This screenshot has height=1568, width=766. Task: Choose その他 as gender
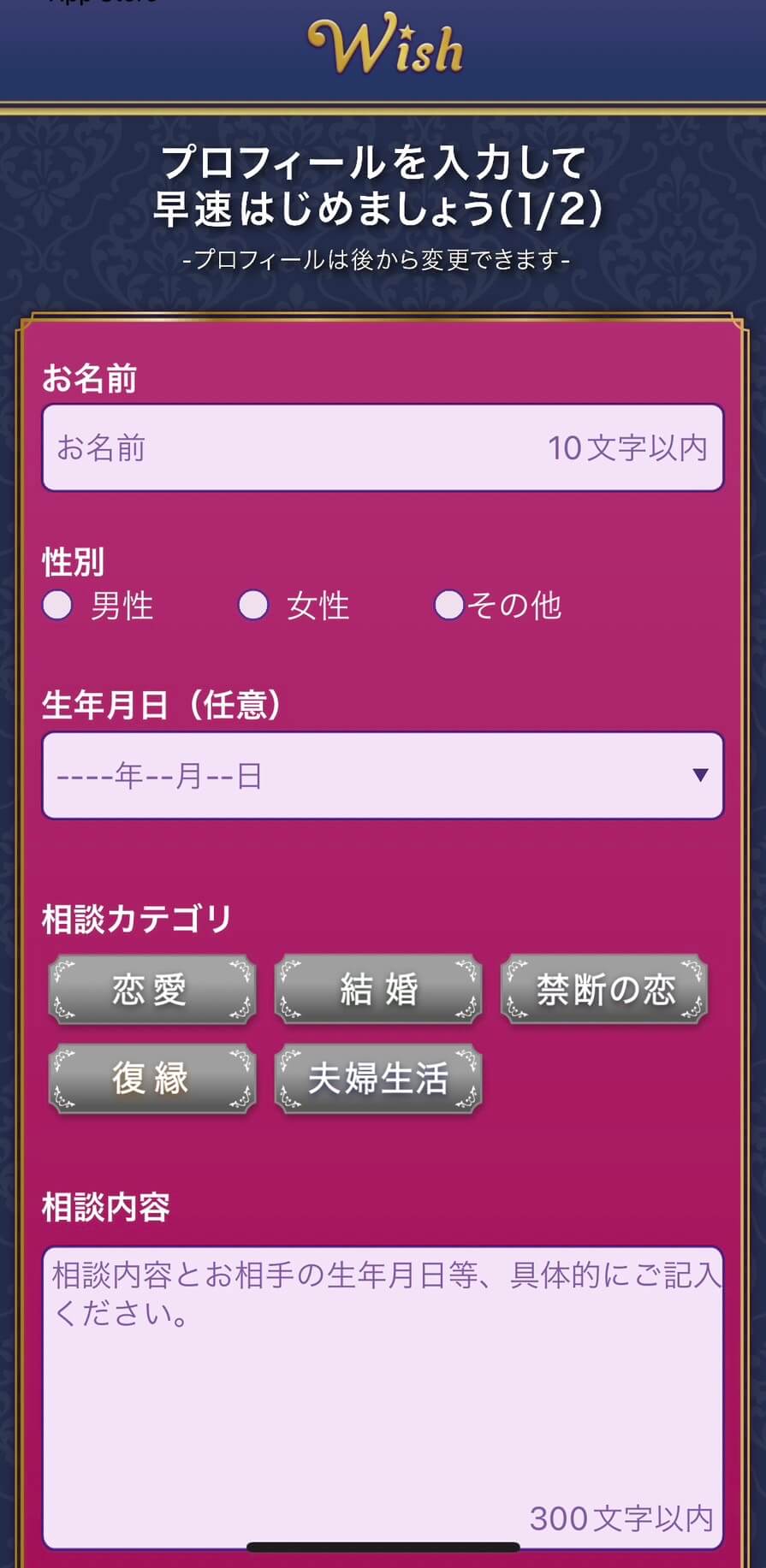[x=448, y=605]
